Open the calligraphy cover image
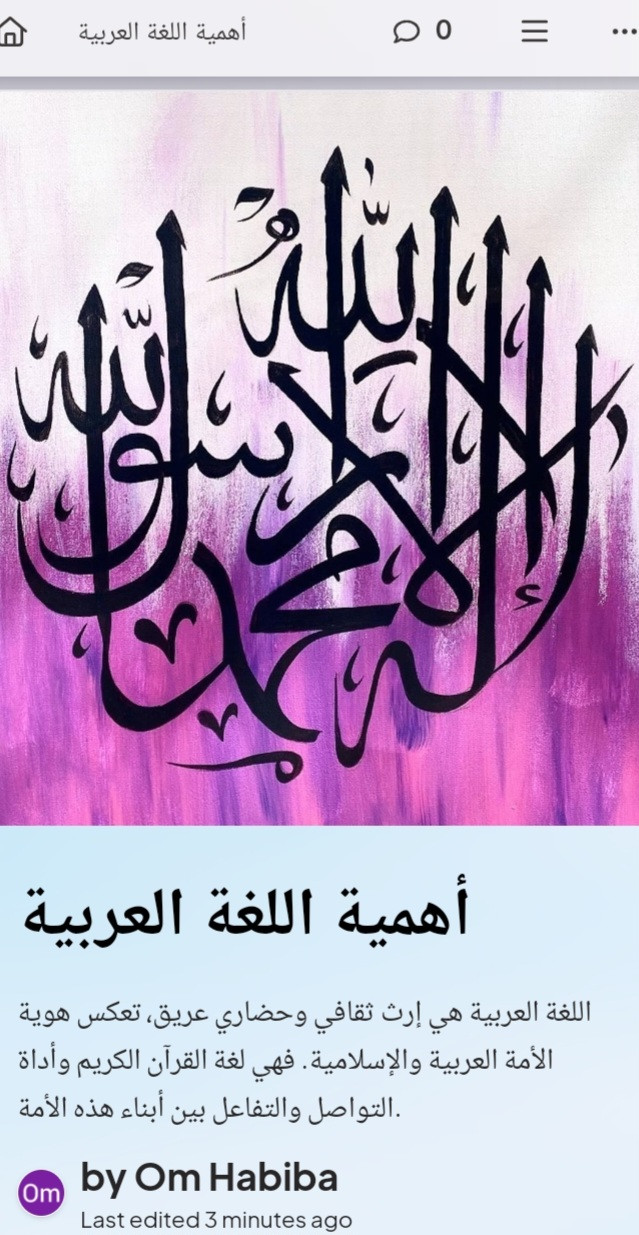639x1235 pixels. pyautogui.click(x=319, y=458)
